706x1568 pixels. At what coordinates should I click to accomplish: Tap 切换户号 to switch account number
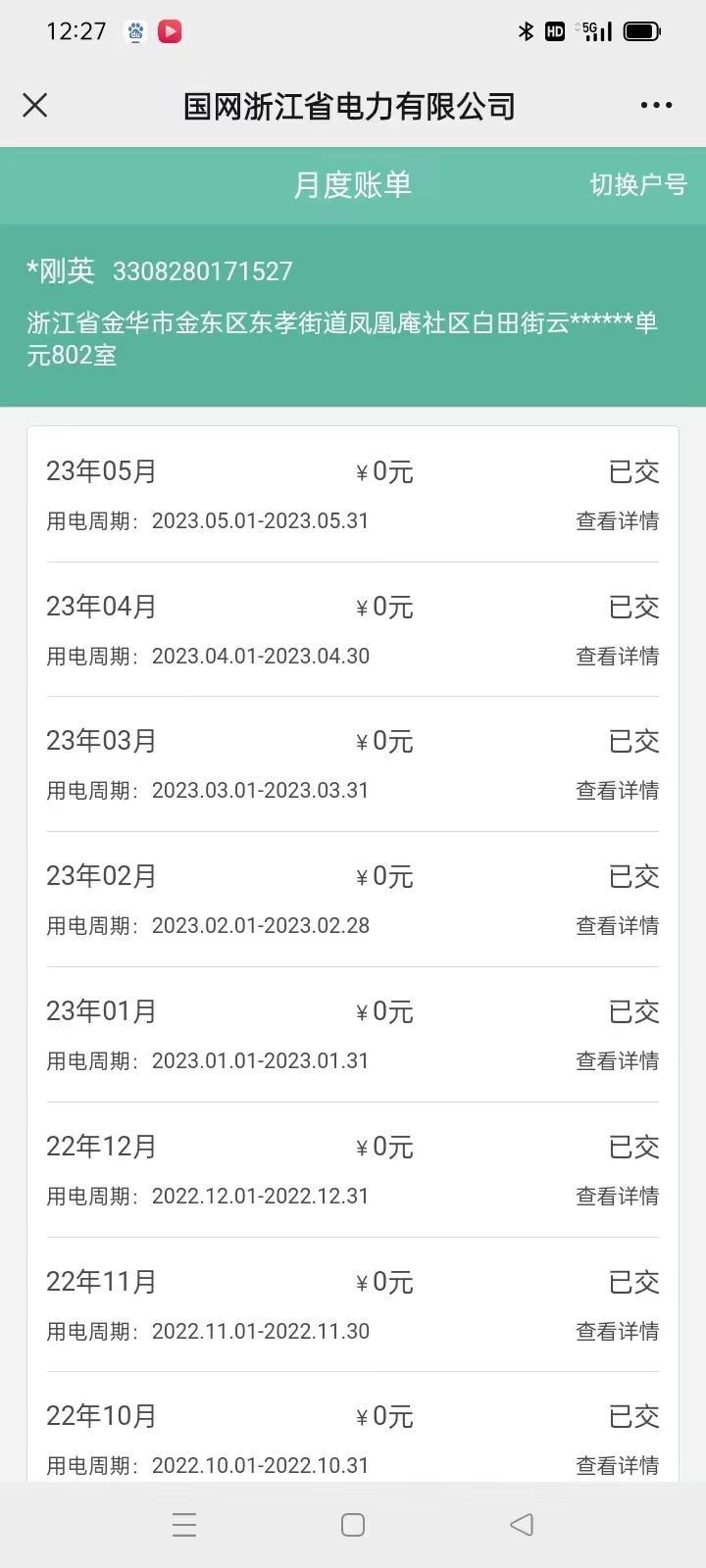pyautogui.click(x=637, y=184)
